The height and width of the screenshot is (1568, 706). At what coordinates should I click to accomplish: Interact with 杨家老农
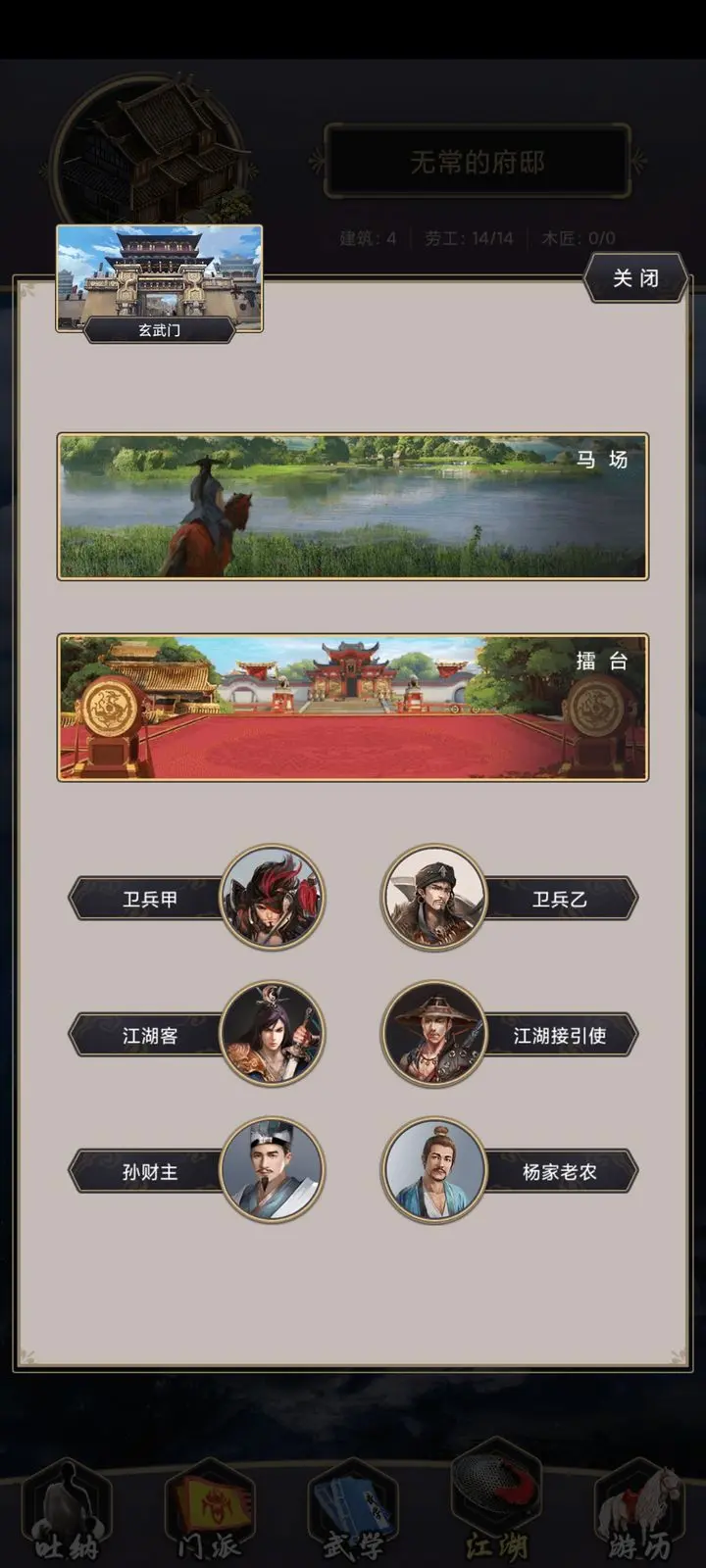pos(510,1170)
